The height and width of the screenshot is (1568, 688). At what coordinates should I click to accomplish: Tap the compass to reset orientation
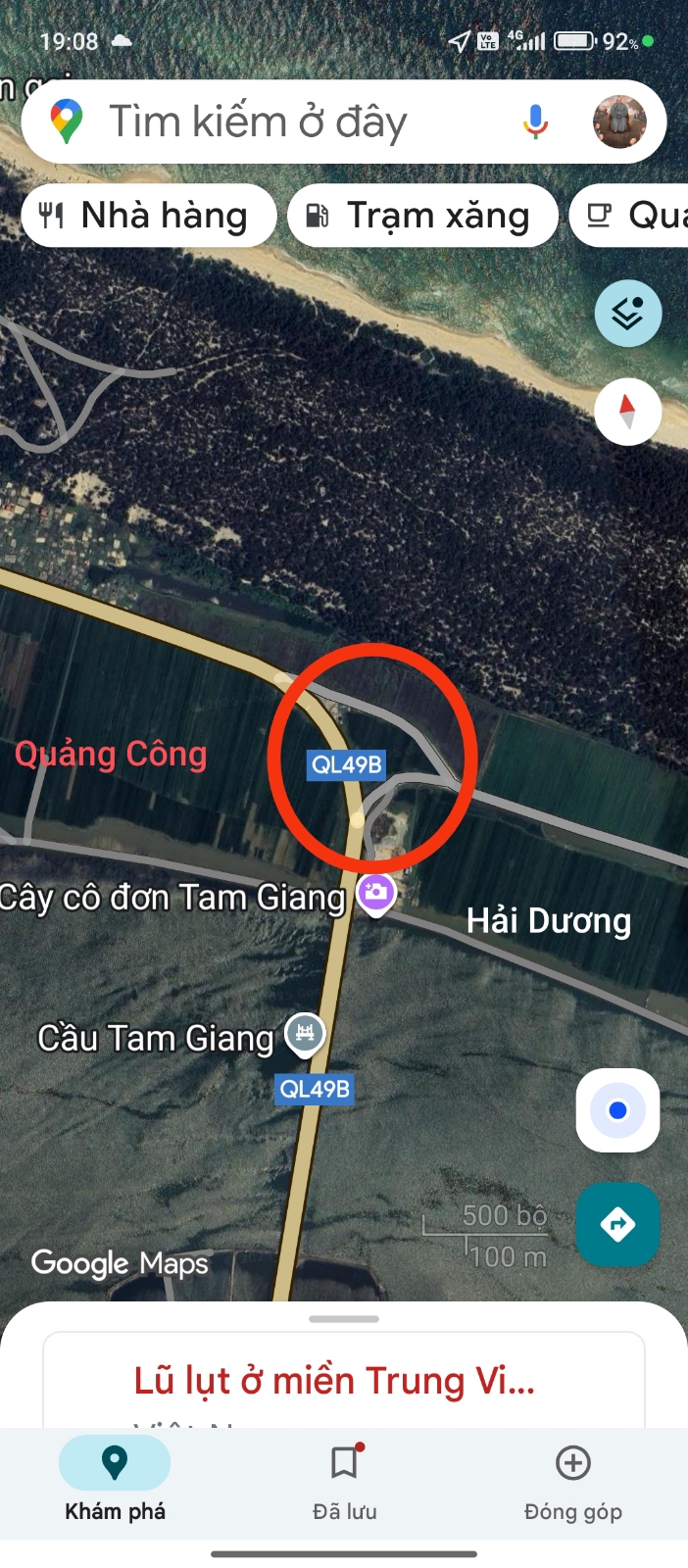click(627, 411)
